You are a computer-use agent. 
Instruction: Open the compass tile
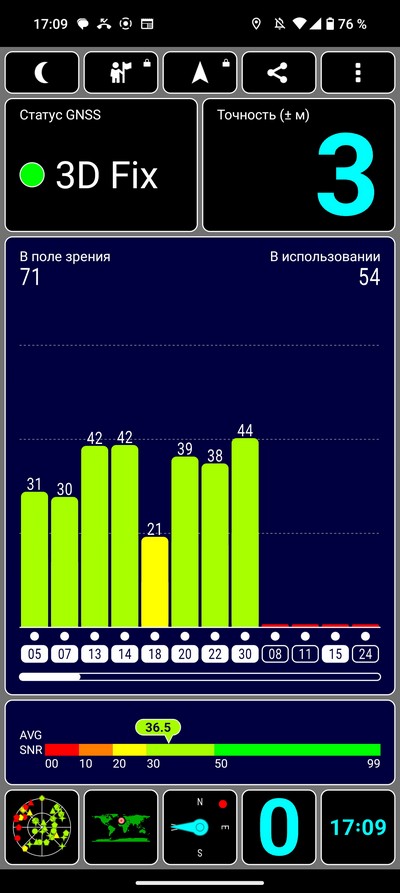(200, 826)
